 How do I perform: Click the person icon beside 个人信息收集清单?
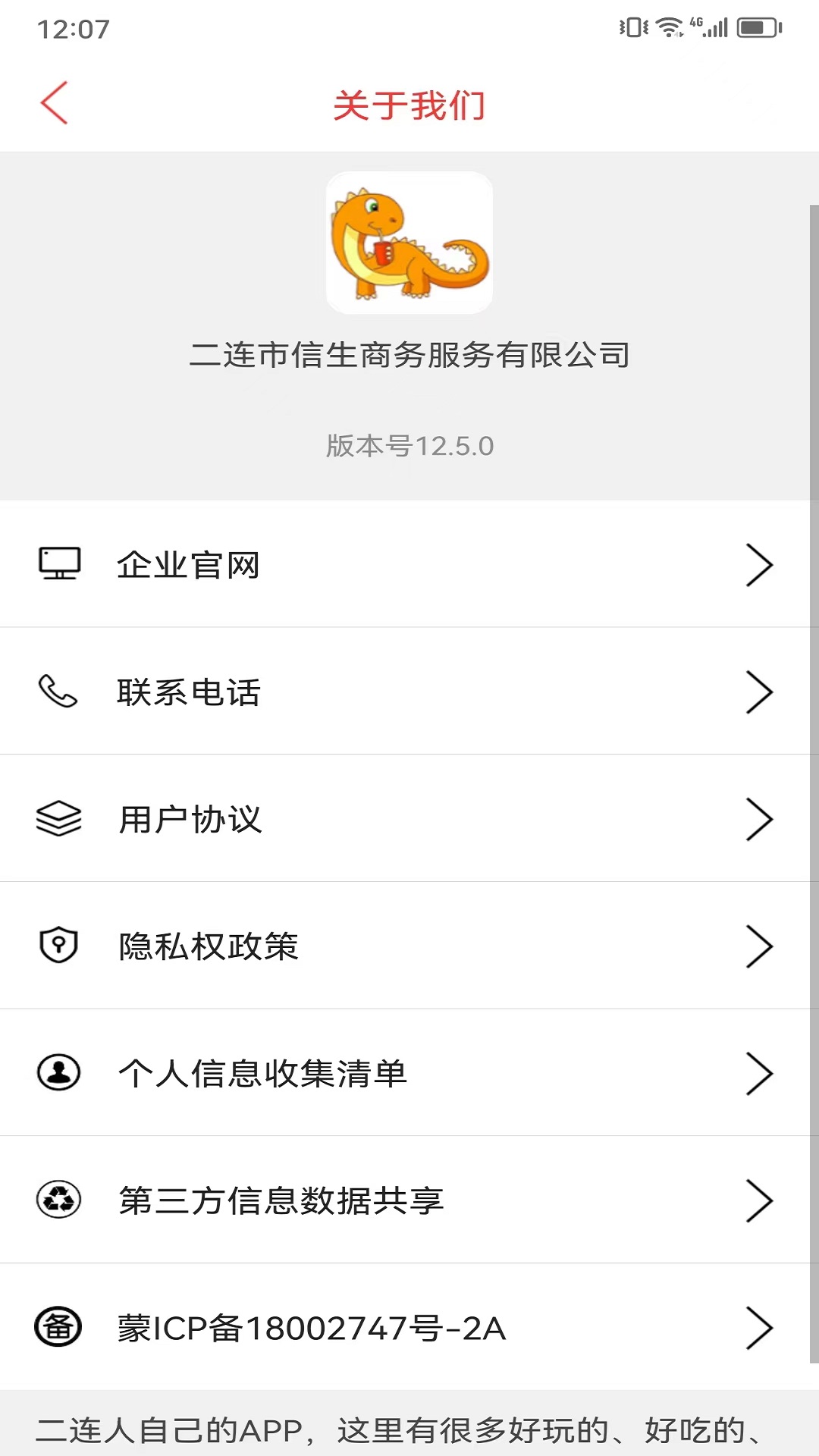click(x=59, y=1073)
